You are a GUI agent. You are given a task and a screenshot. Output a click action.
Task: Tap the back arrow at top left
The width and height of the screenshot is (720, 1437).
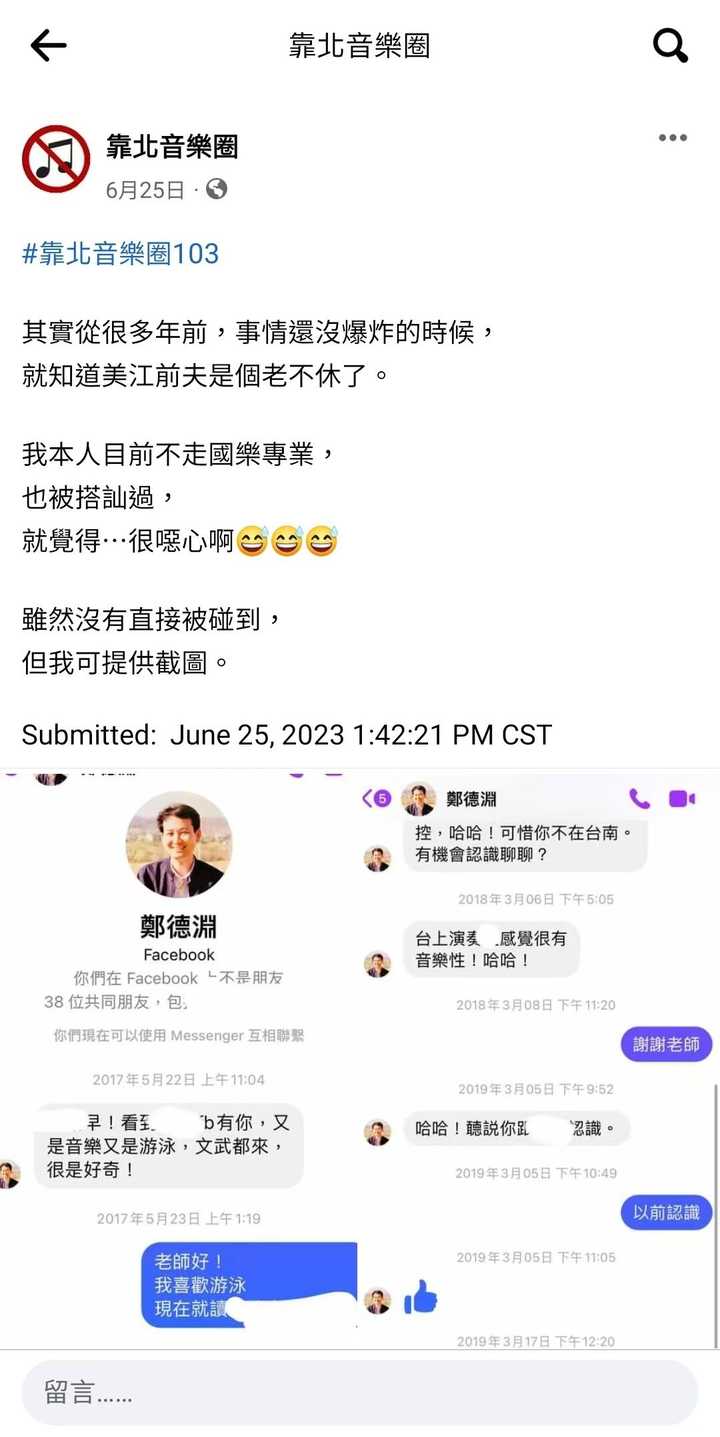coord(47,44)
